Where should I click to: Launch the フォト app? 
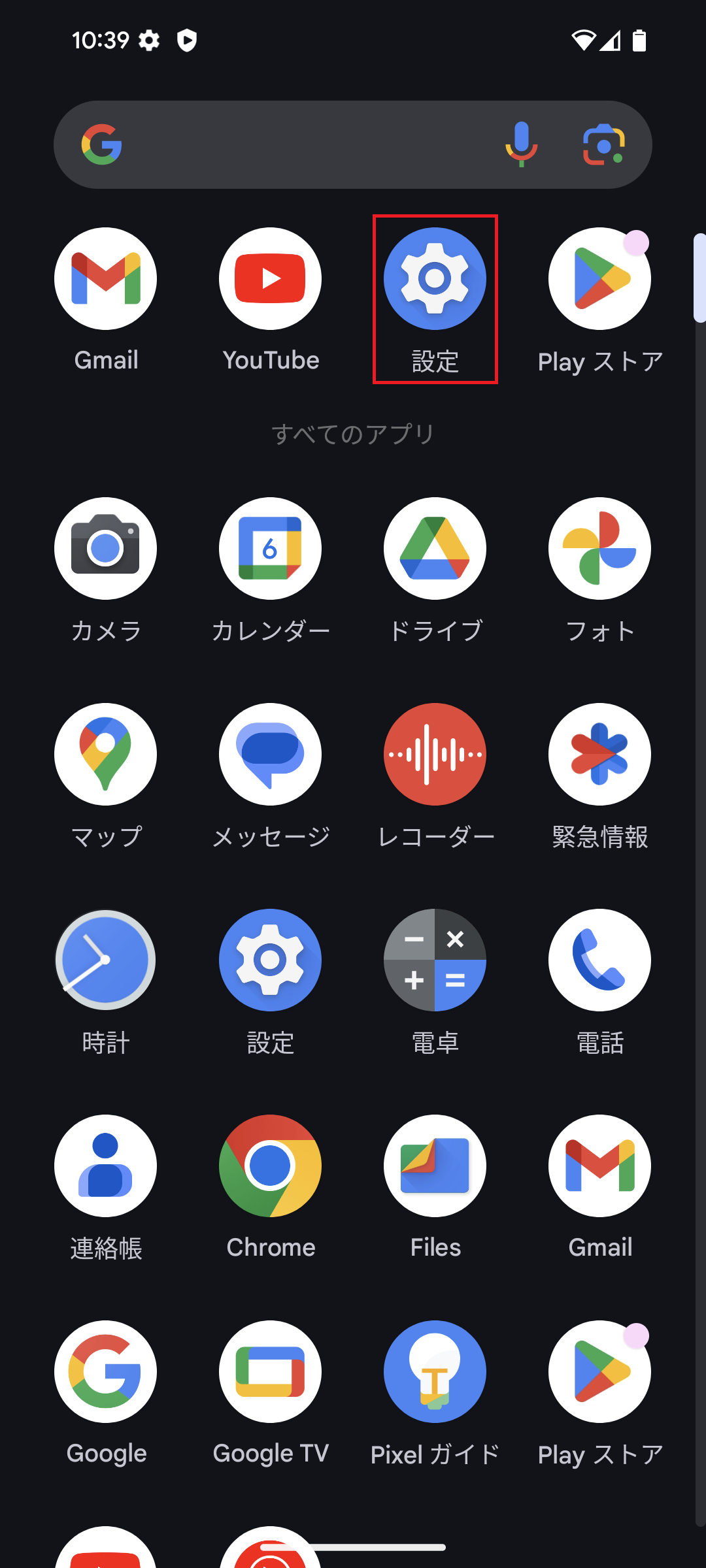[599, 549]
